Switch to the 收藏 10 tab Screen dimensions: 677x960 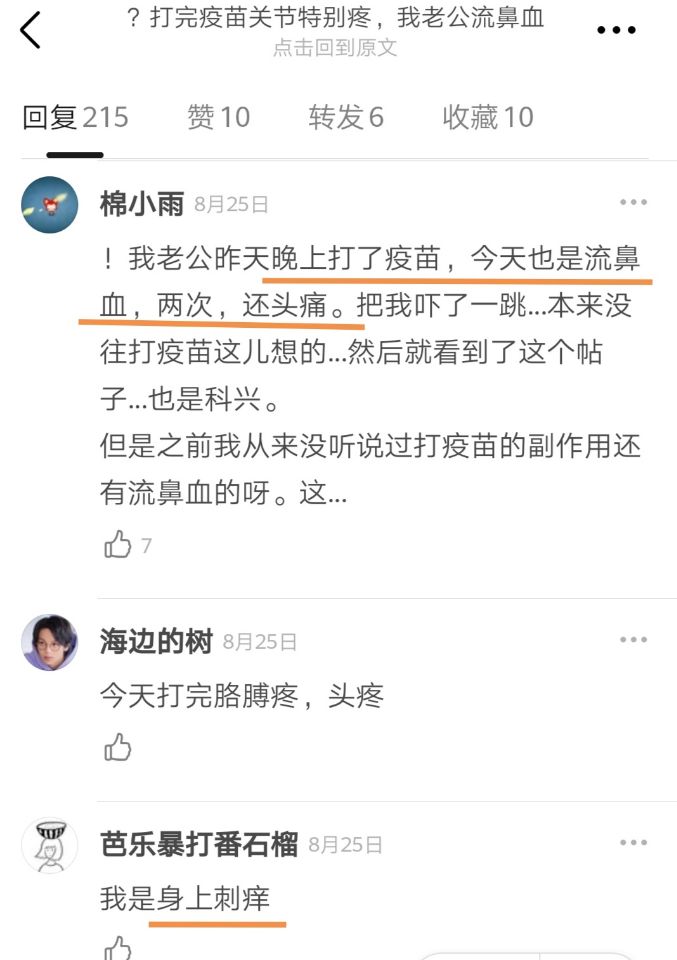coord(488,118)
